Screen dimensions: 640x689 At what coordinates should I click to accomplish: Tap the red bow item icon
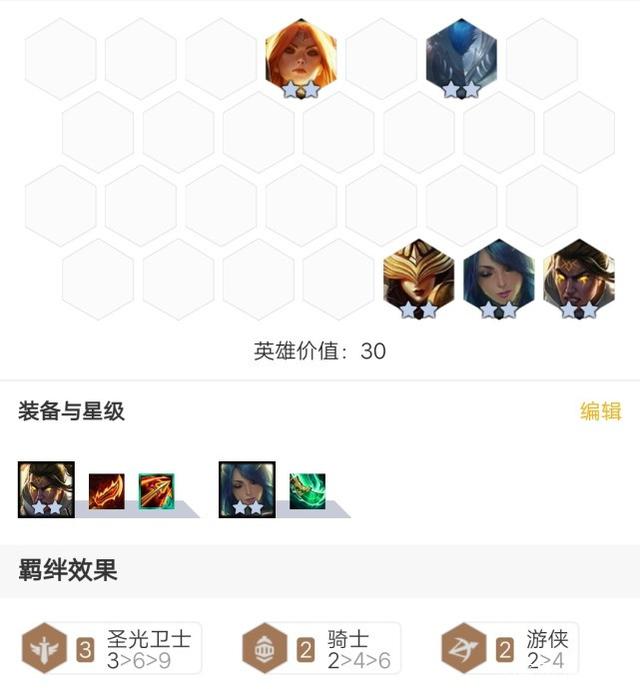[x=106, y=491]
